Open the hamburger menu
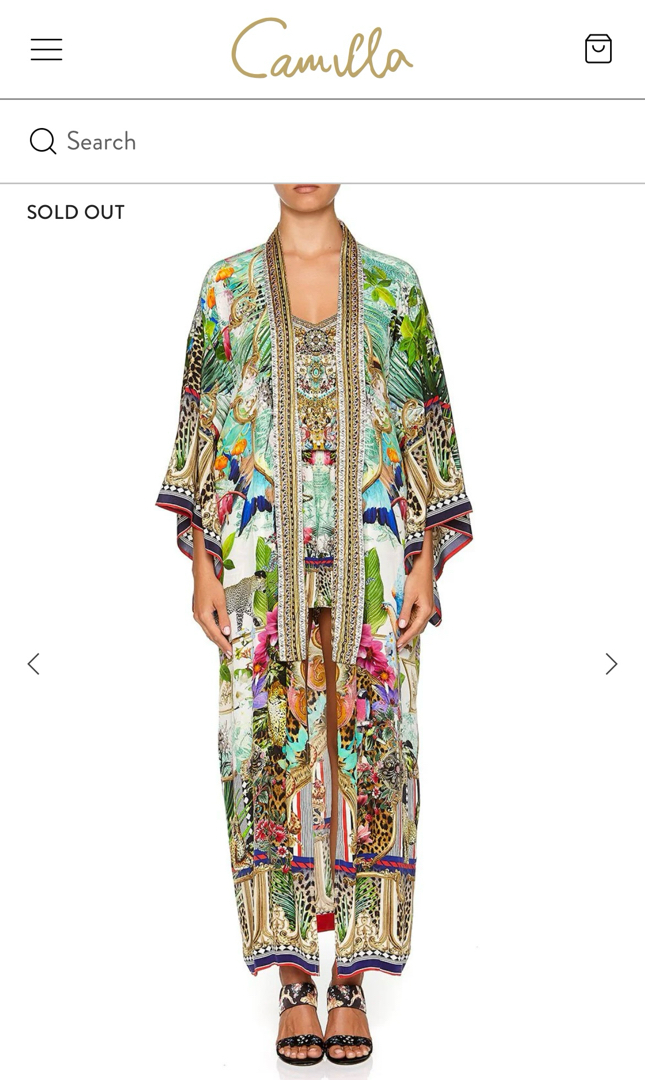 [46, 49]
